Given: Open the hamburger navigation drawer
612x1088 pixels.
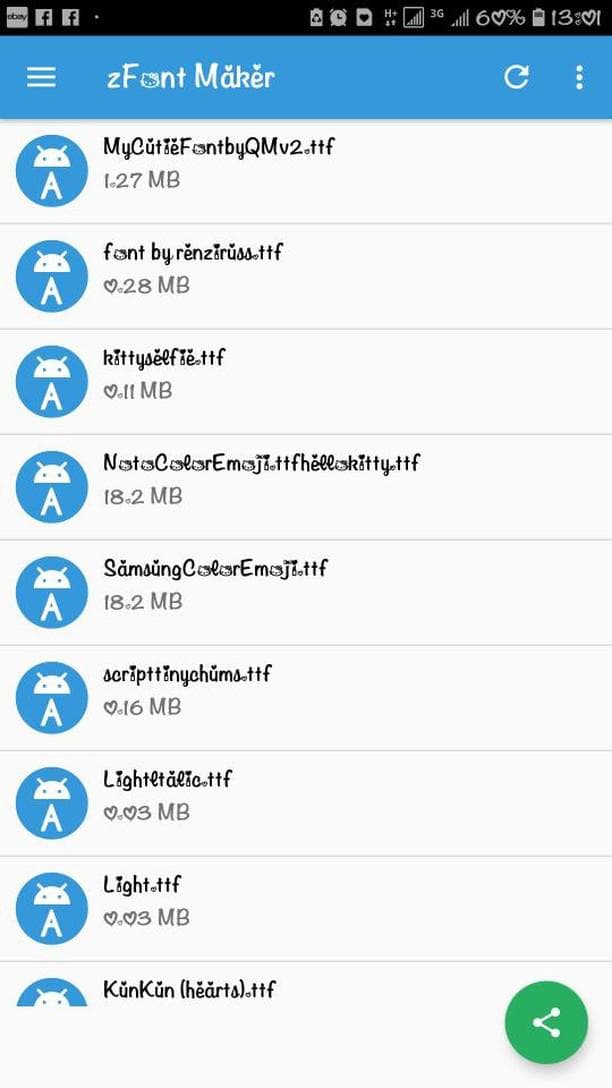Looking at the screenshot, I should click(41, 77).
